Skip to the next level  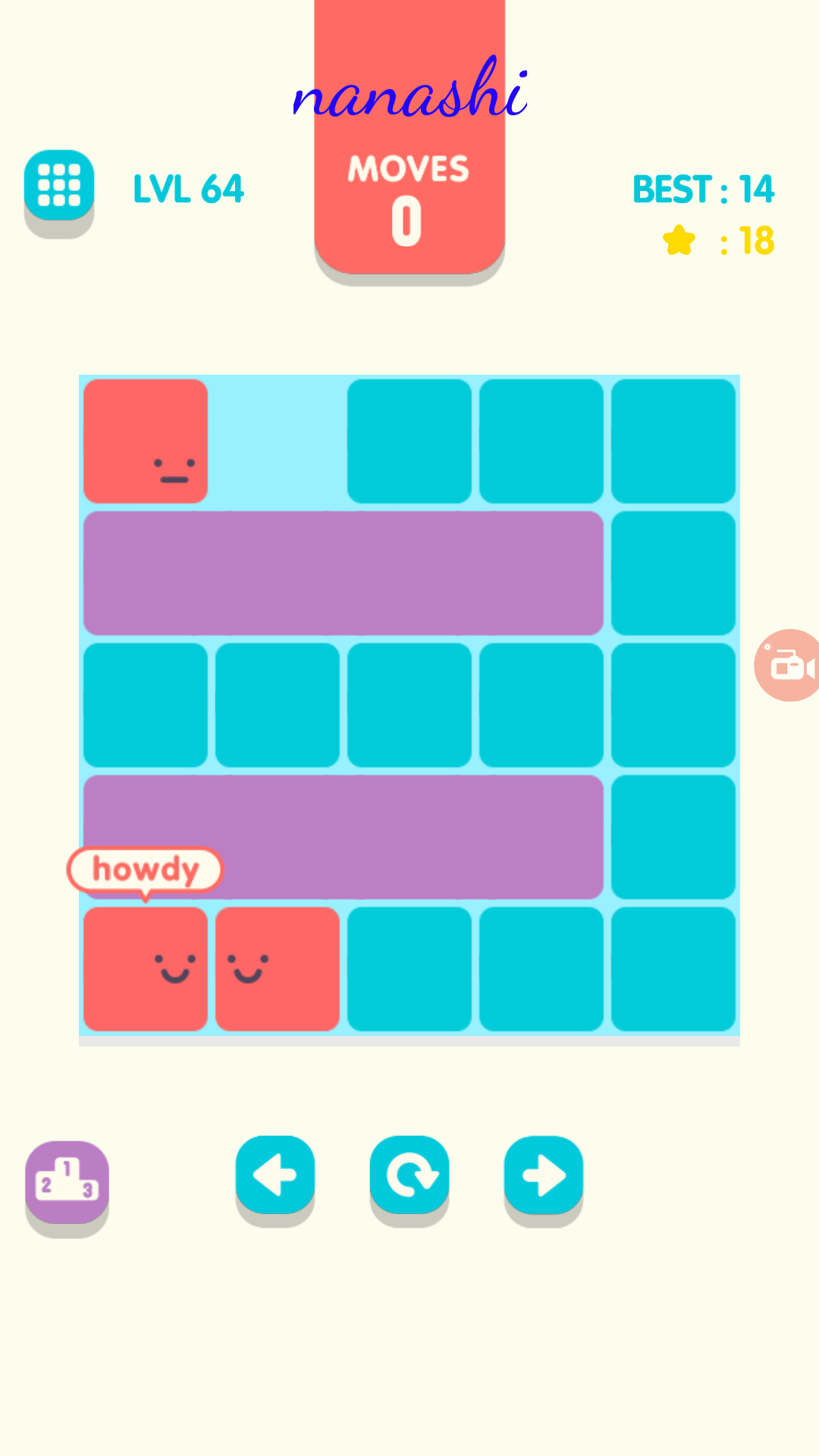pyautogui.click(x=544, y=1175)
